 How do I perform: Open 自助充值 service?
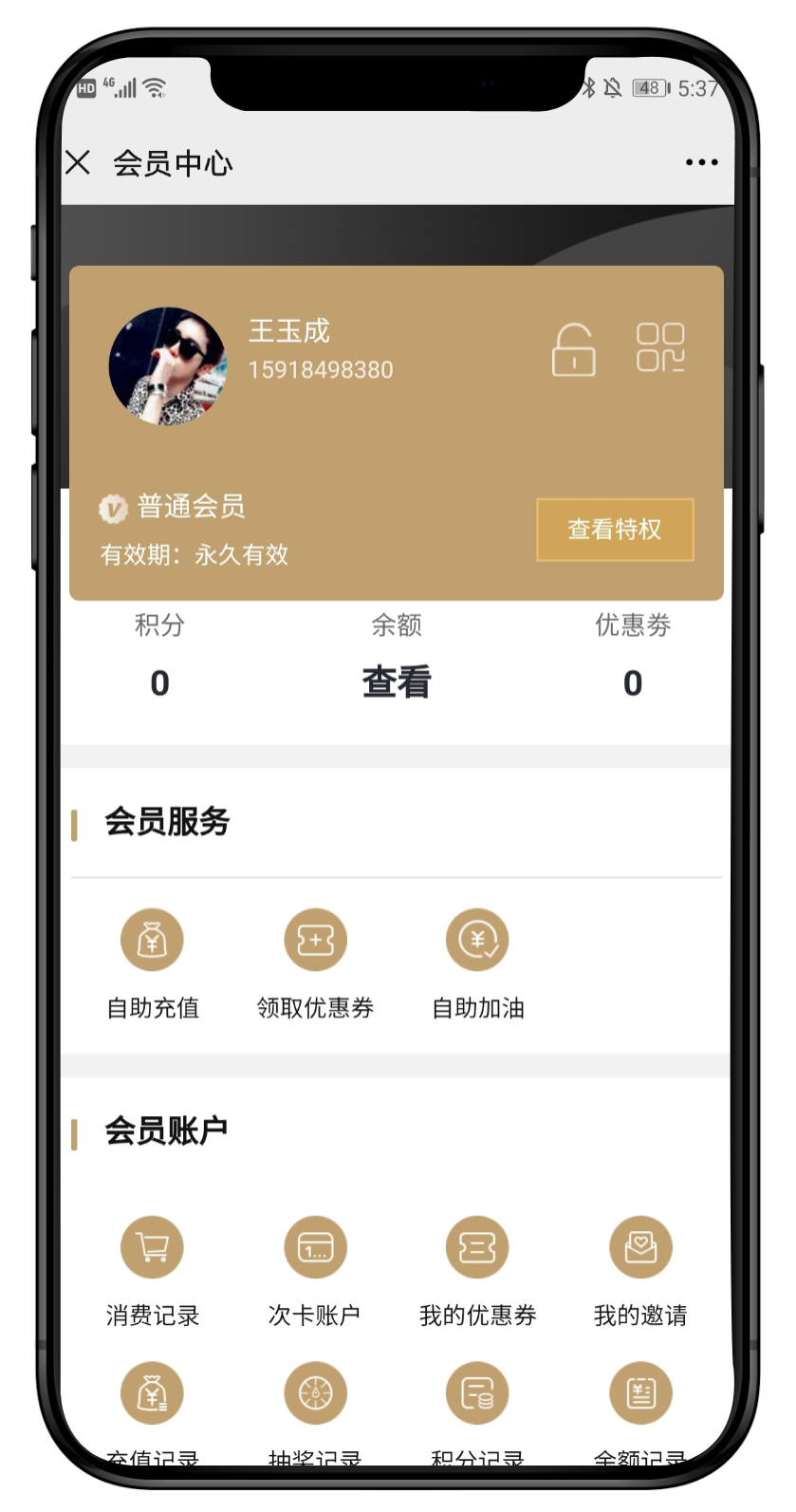click(152, 941)
